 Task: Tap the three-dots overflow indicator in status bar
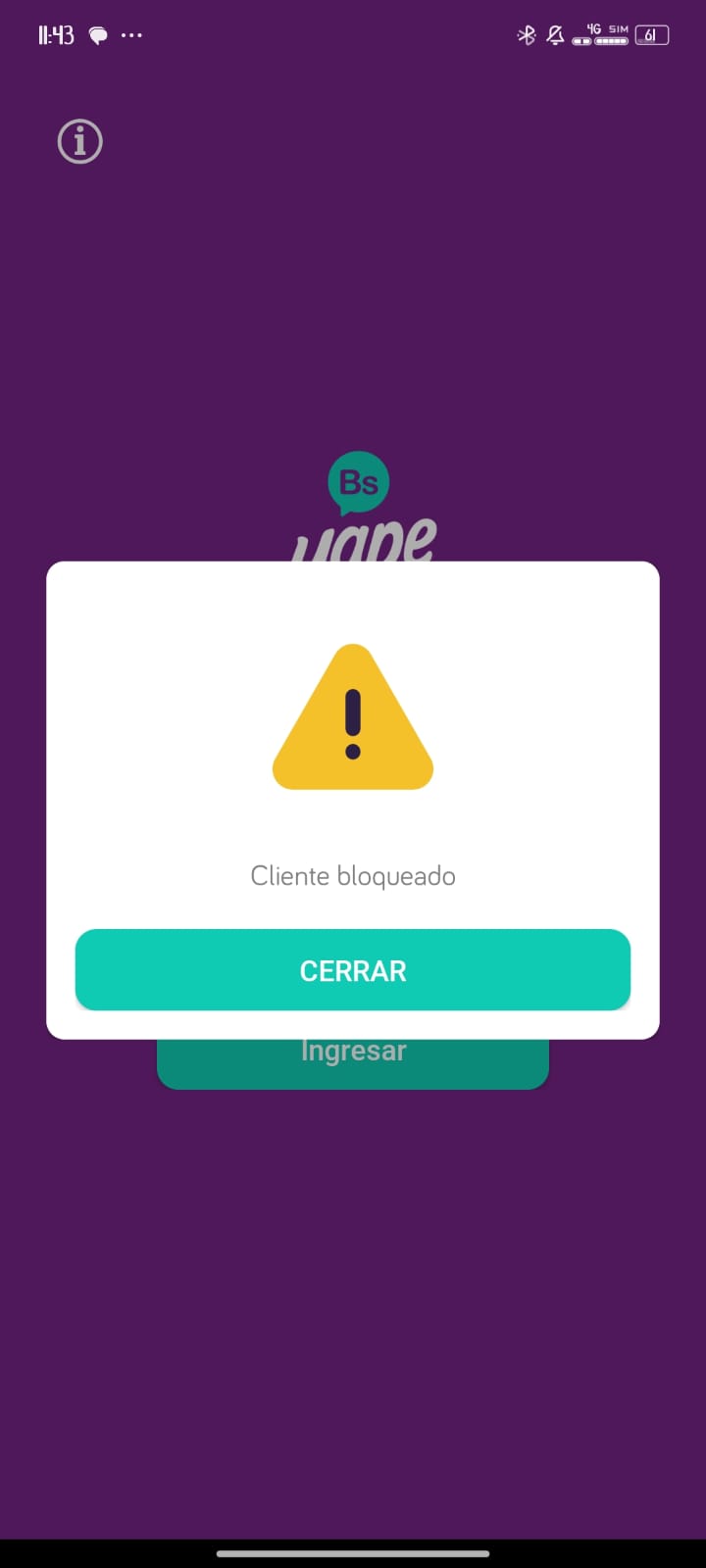point(131,35)
